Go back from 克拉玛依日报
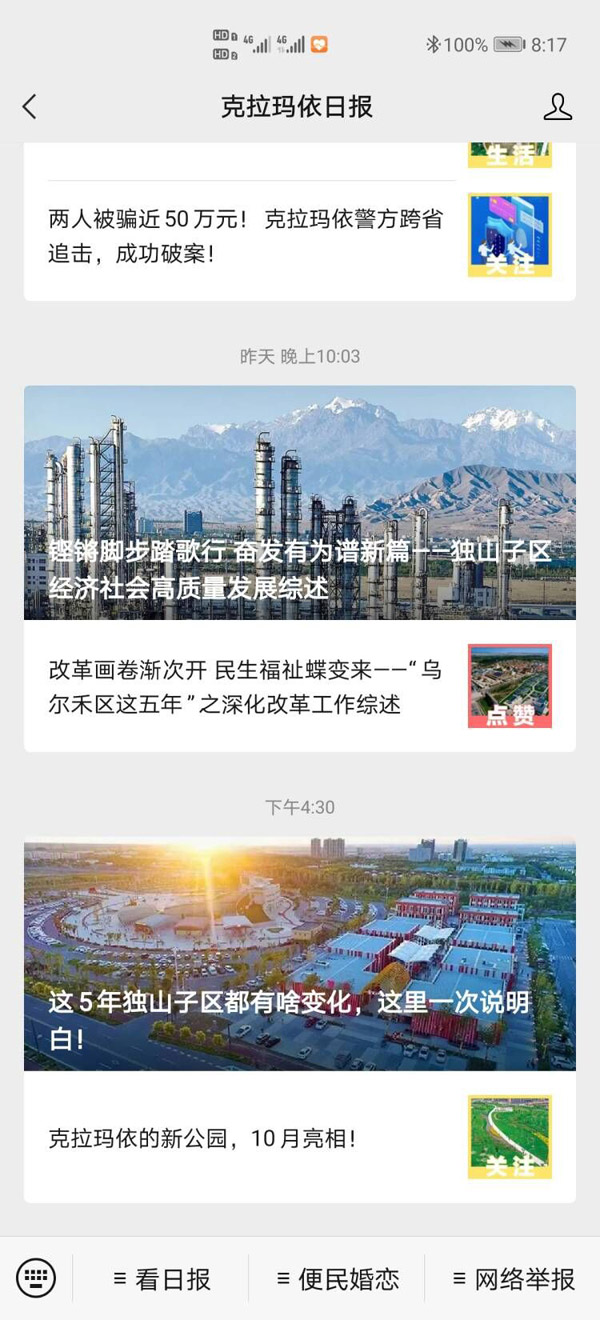Viewport: 600px width, 1320px height. (30, 107)
